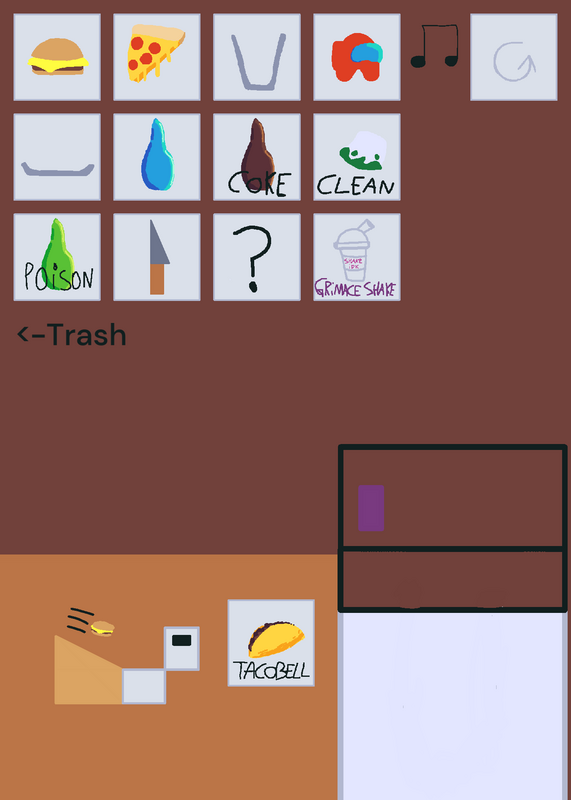Toggle the music note icon
This screenshot has height=800, width=571.
[x=435, y=46]
